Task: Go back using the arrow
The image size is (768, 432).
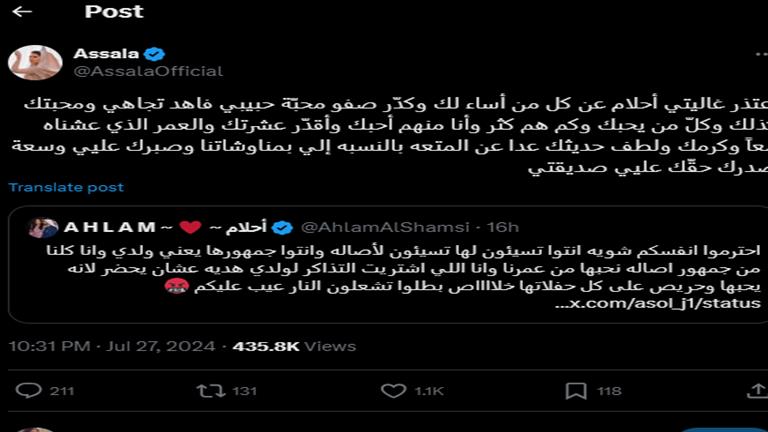Action: coord(22,12)
